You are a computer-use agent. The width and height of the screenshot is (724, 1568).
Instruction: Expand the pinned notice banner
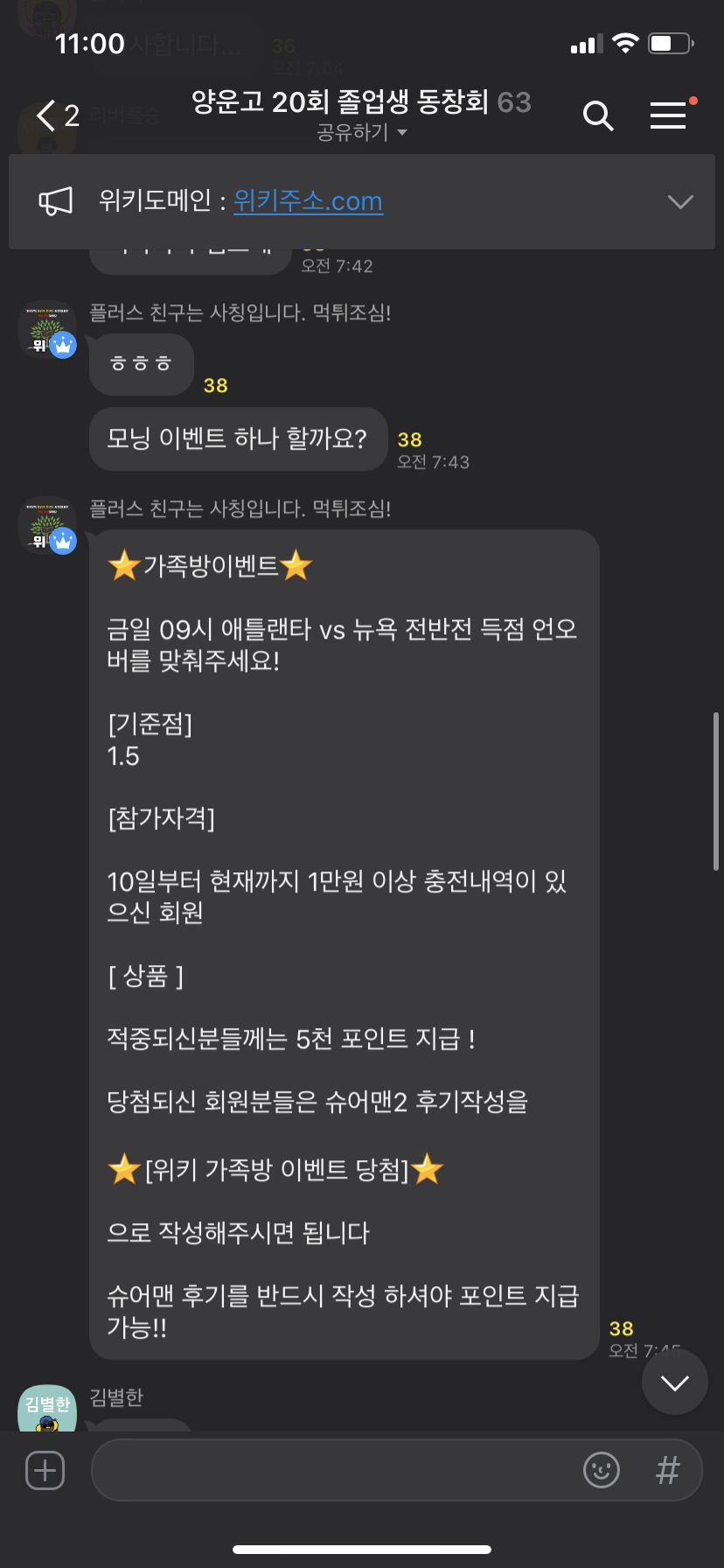(680, 201)
